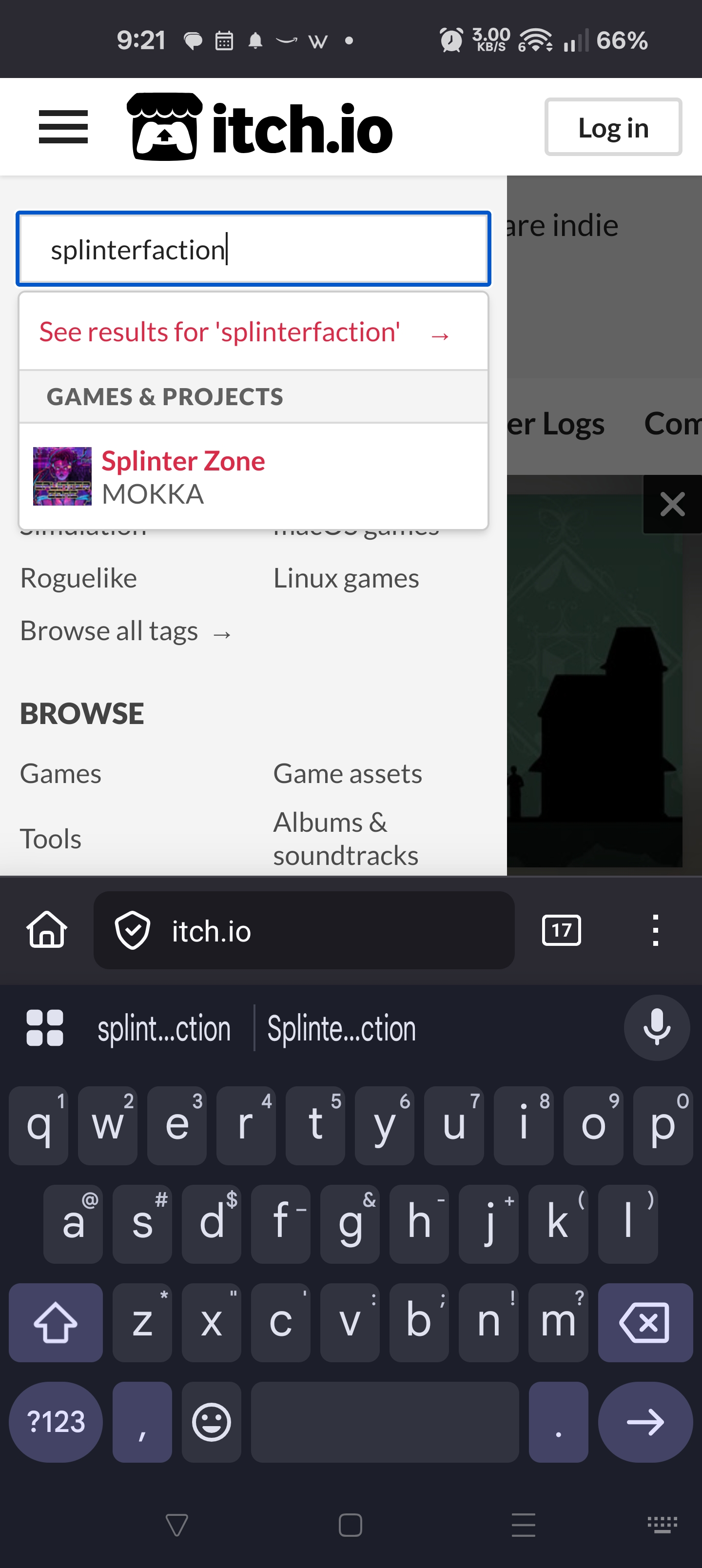See results for 'splinterfaction'
Image resolution: width=702 pixels, height=1568 pixels.
click(245, 333)
